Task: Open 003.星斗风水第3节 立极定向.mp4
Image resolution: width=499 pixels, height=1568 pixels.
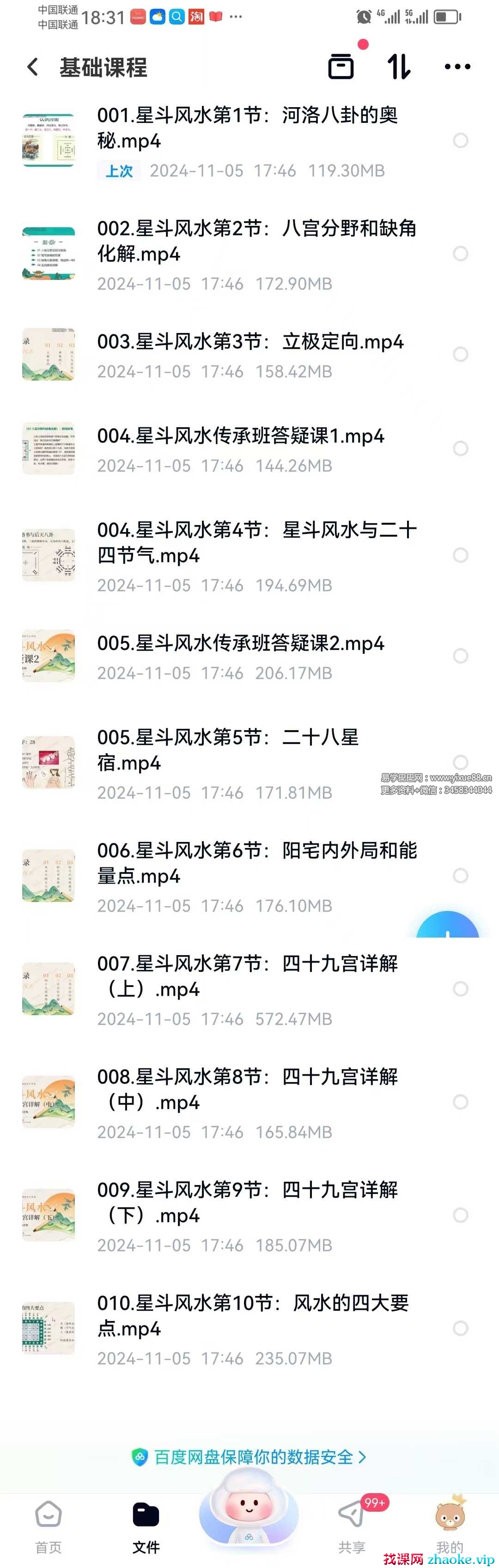Action: [x=250, y=342]
